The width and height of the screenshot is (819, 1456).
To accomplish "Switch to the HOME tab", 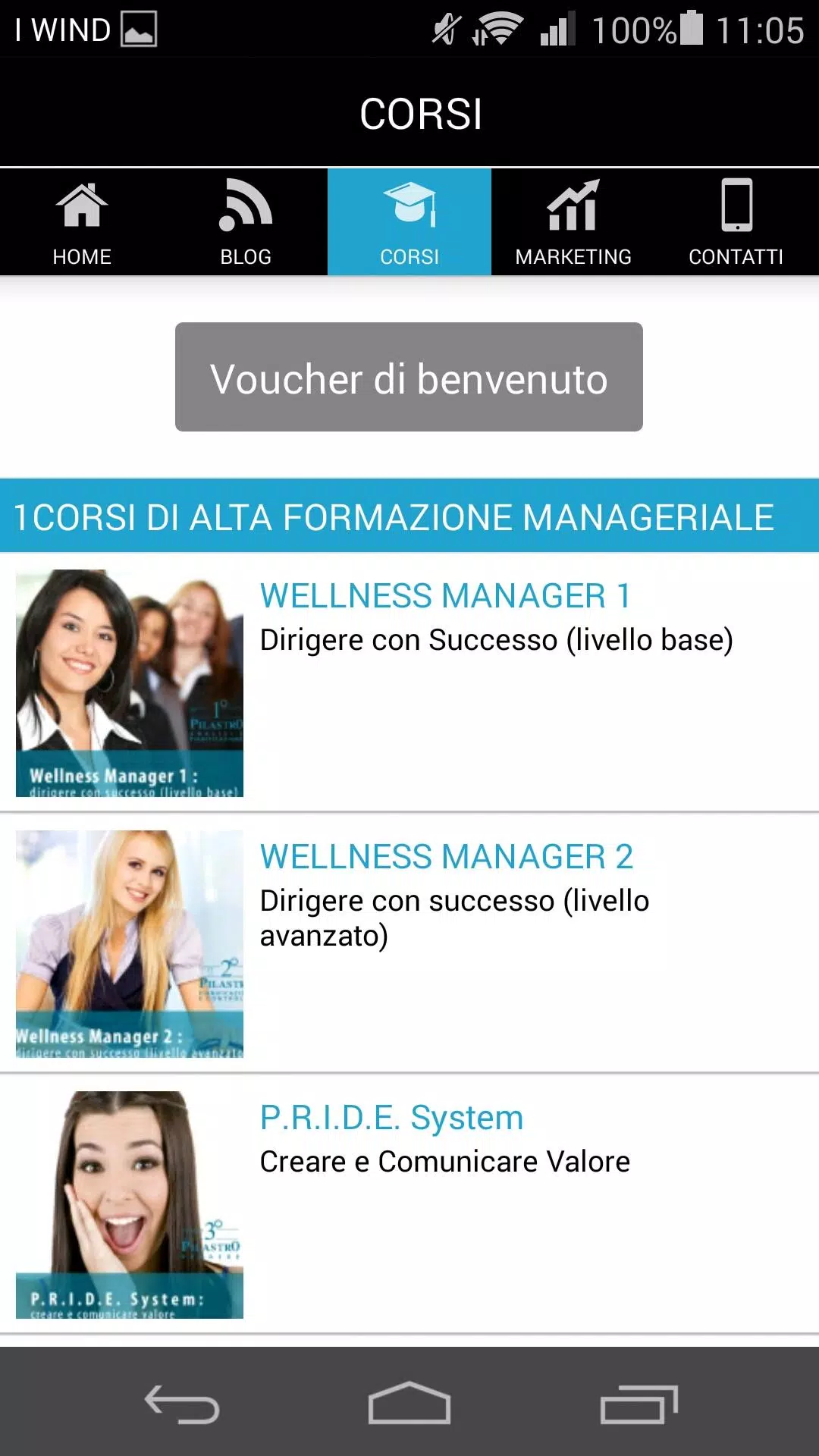I will 82,222.
